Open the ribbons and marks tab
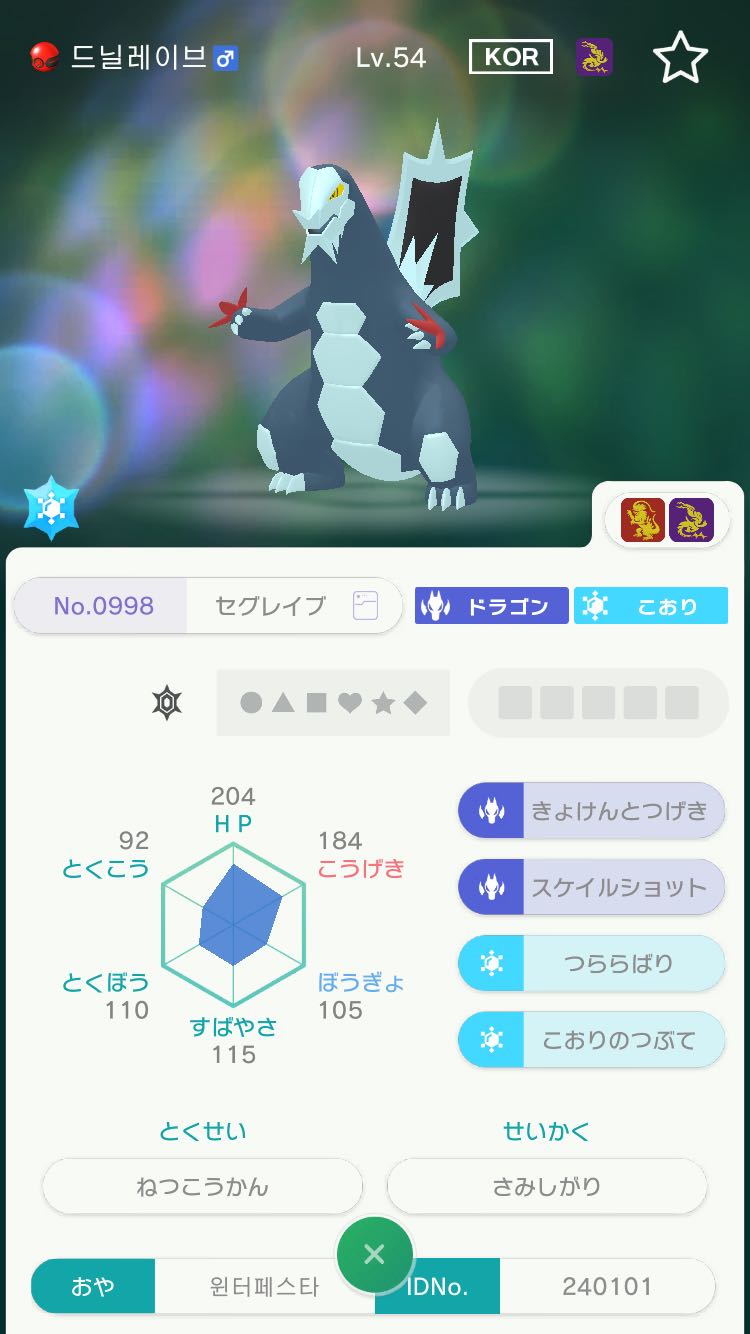Viewport: 750px width, 1334px height. point(667,521)
